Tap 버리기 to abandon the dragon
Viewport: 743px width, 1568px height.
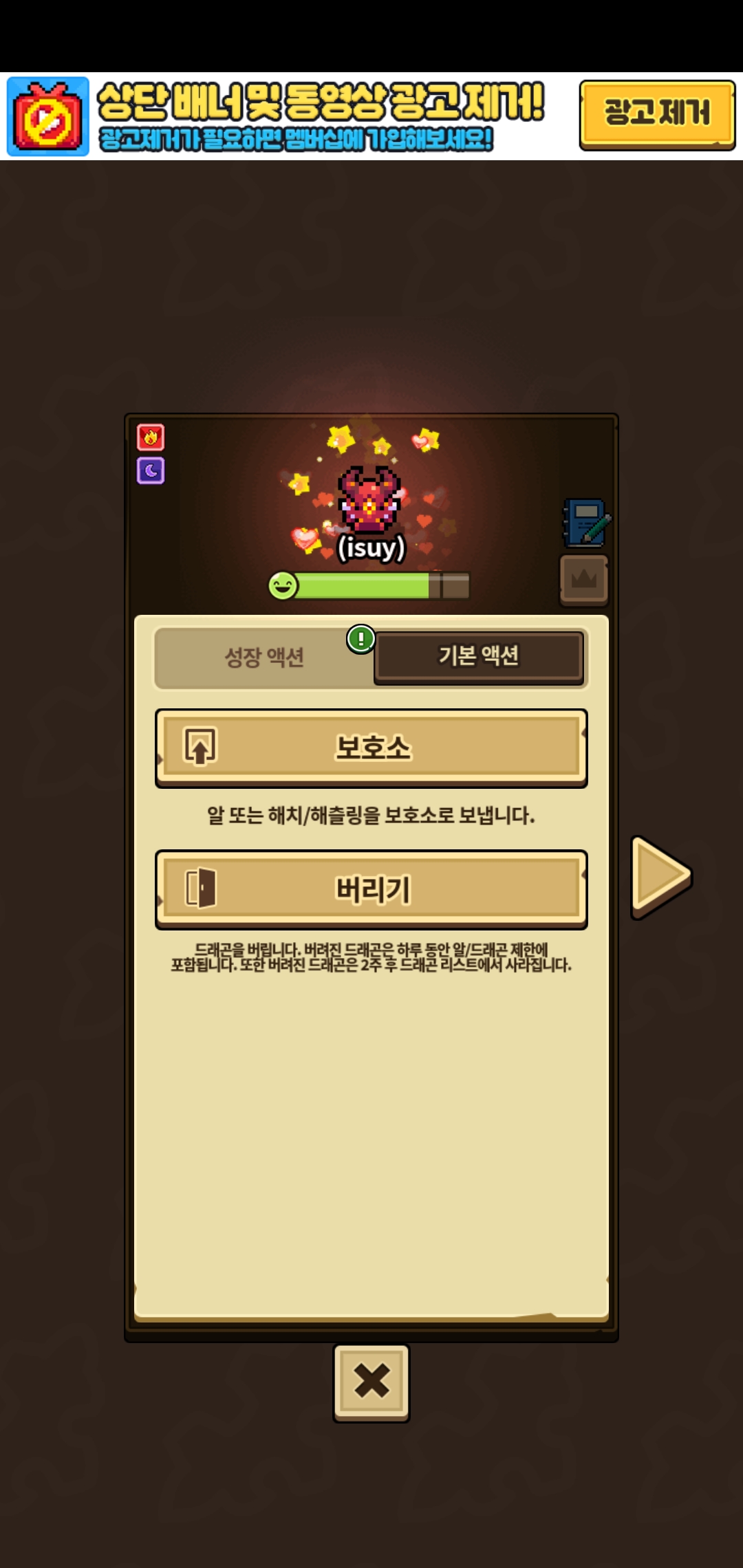(371, 889)
